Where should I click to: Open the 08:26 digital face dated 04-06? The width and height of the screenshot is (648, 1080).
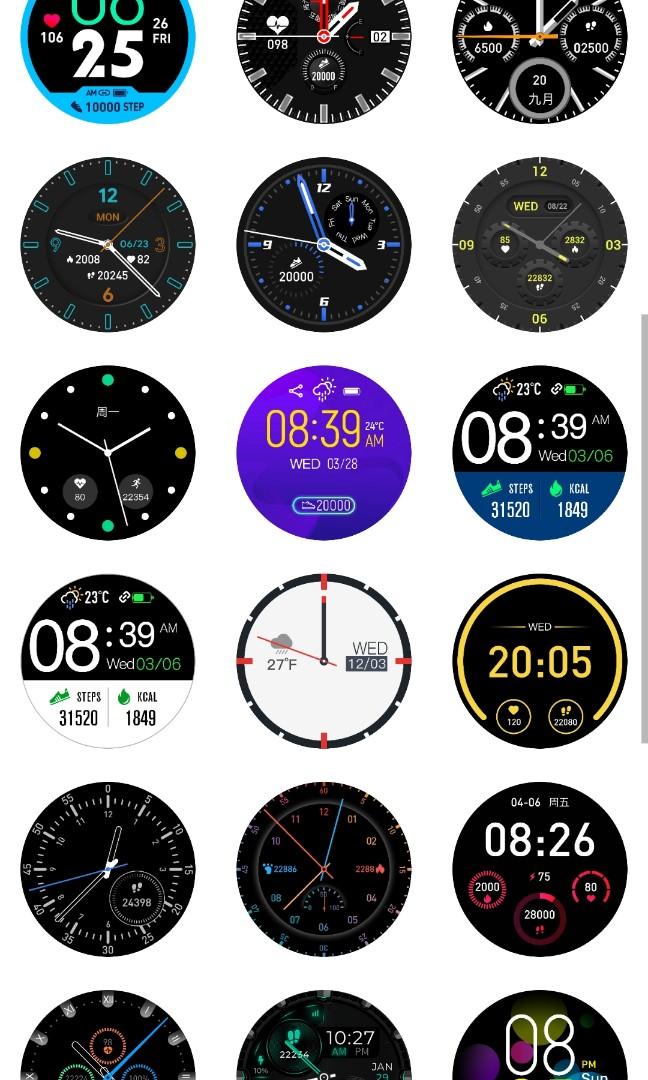(x=540, y=868)
